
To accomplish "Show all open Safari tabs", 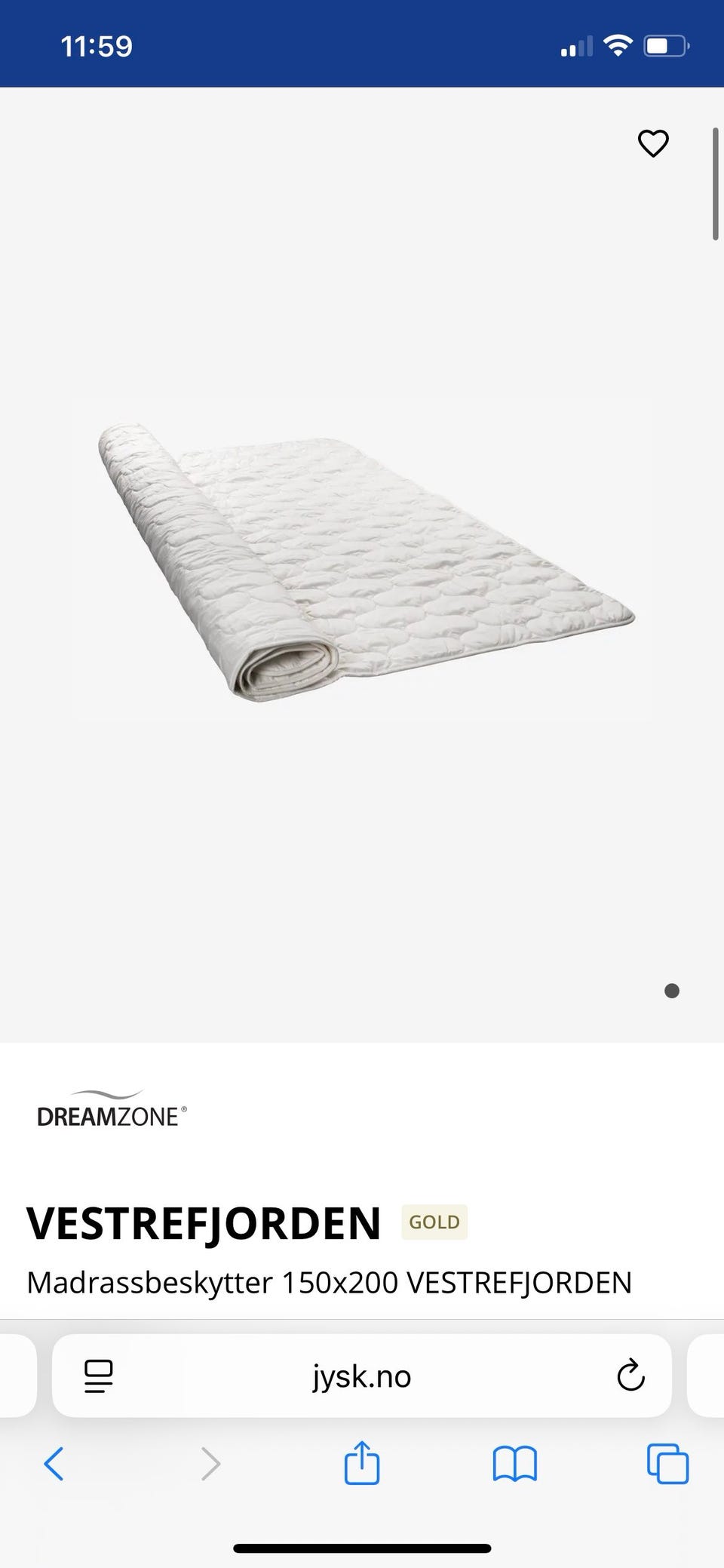I will click(x=667, y=1464).
